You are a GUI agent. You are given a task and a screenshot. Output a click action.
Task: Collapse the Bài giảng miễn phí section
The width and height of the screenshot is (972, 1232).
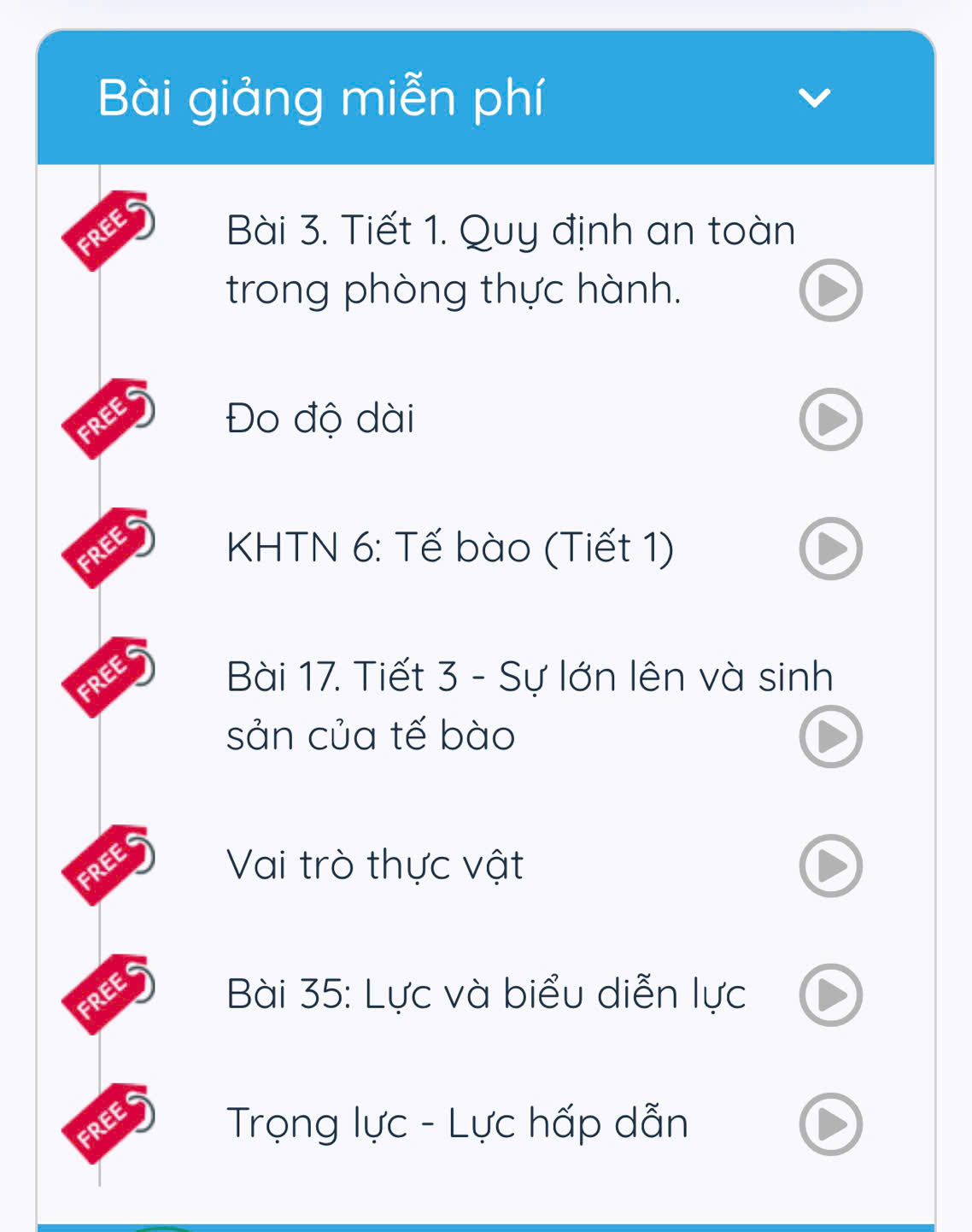pos(816,98)
